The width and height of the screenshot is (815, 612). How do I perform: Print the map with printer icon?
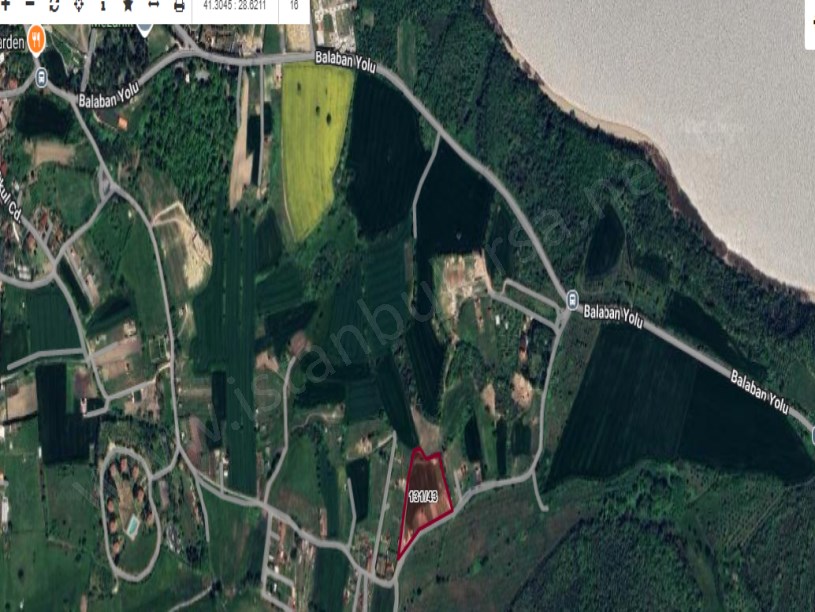point(179,6)
